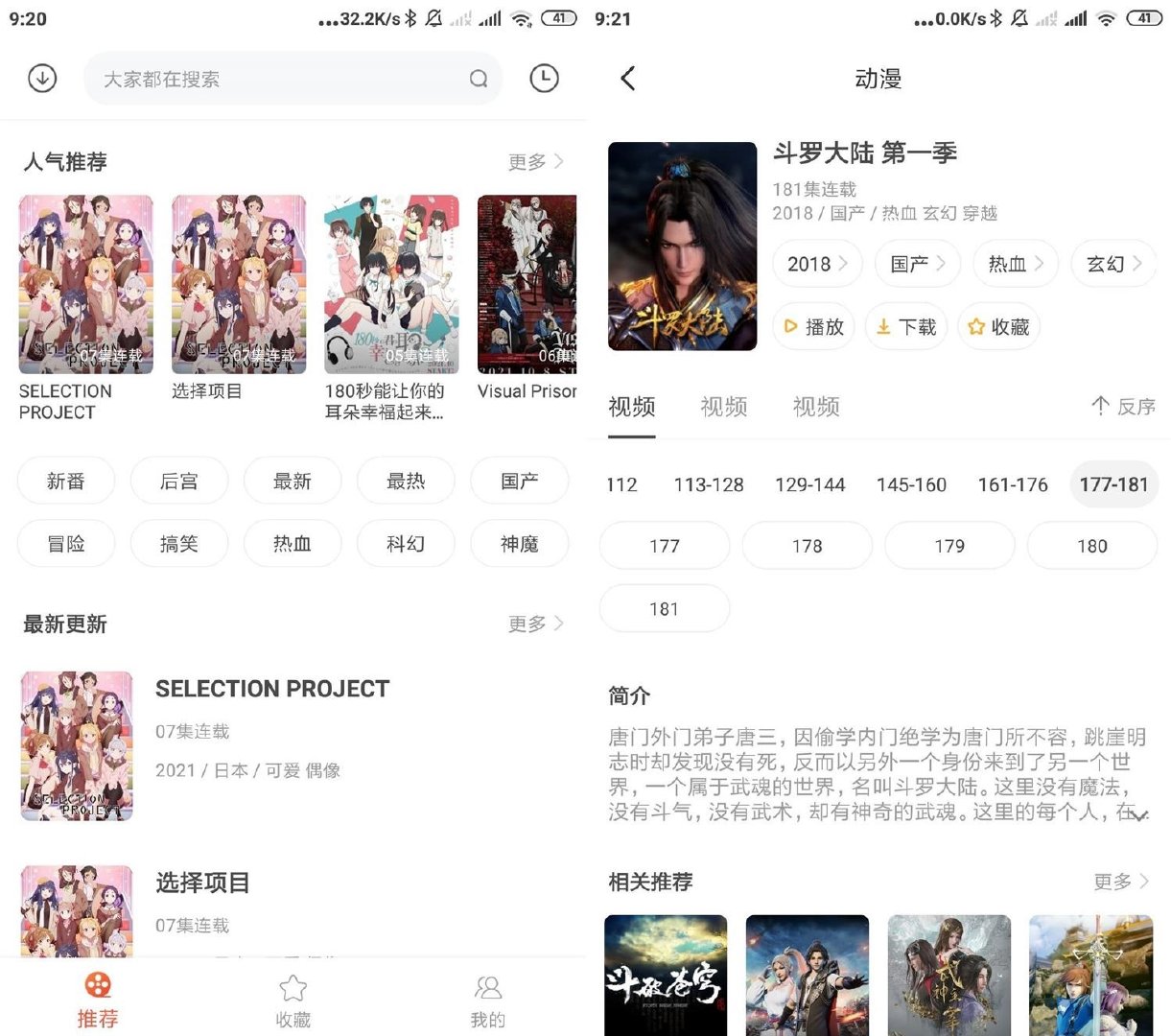Open the 2018 year tag chip
The image size is (1171, 1036).
click(x=817, y=264)
